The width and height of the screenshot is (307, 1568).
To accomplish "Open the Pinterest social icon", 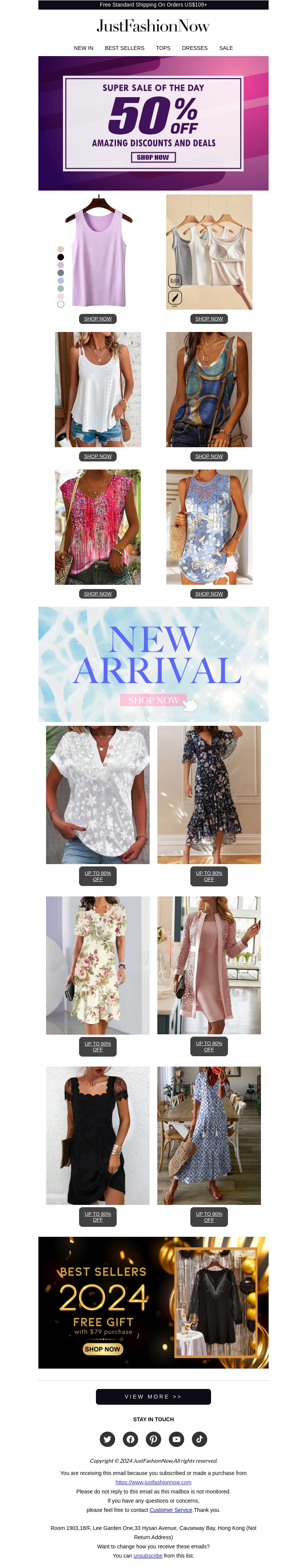I will [x=153, y=1439].
